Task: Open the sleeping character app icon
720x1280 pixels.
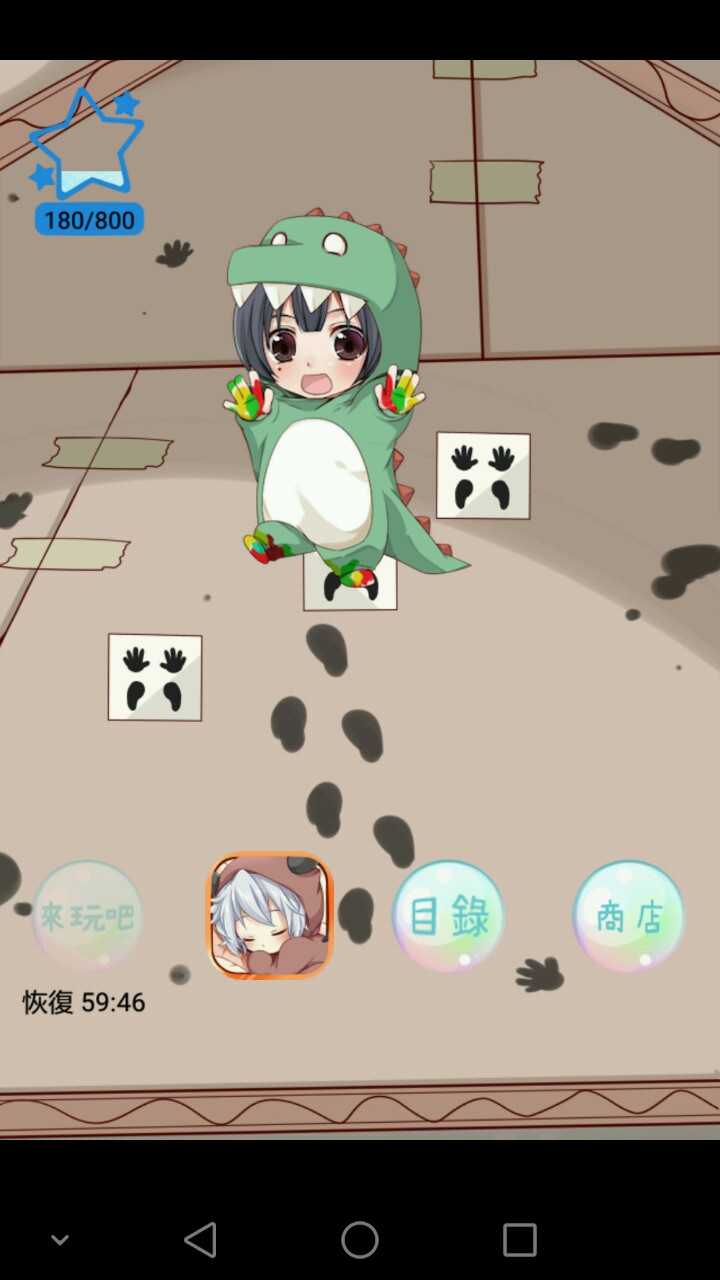Action: coord(269,915)
